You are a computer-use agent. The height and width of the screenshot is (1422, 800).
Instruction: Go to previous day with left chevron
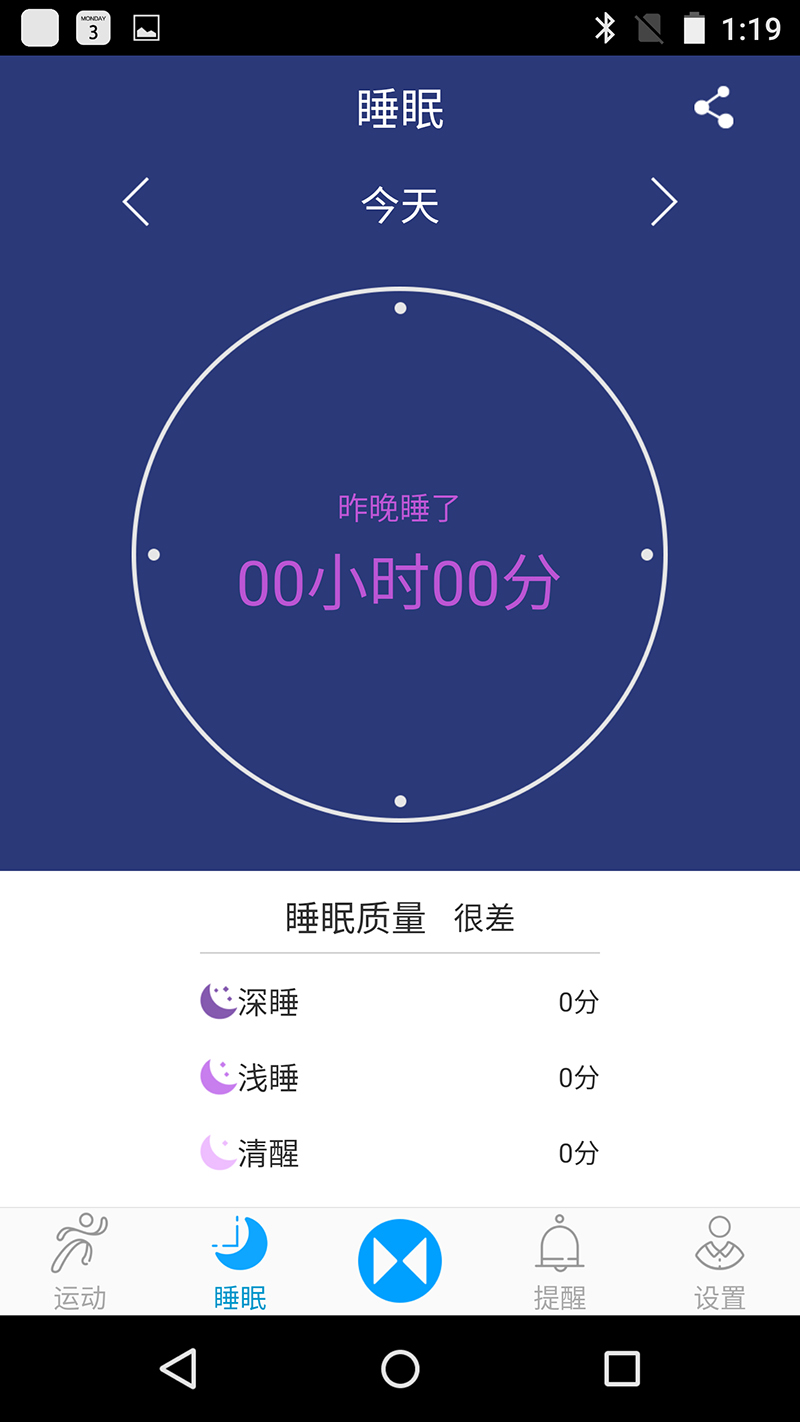click(136, 201)
